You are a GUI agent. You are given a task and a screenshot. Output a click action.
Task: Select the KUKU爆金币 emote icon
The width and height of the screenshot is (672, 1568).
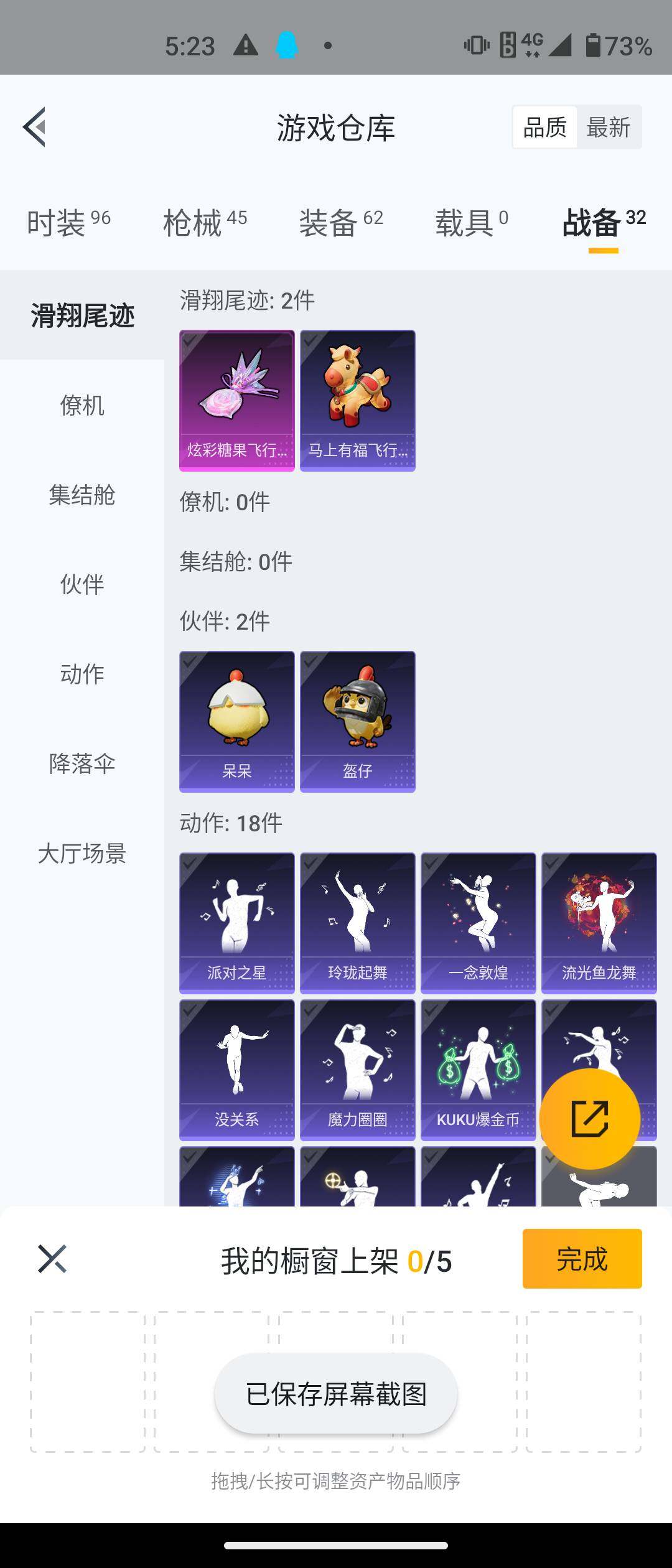click(x=478, y=1070)
